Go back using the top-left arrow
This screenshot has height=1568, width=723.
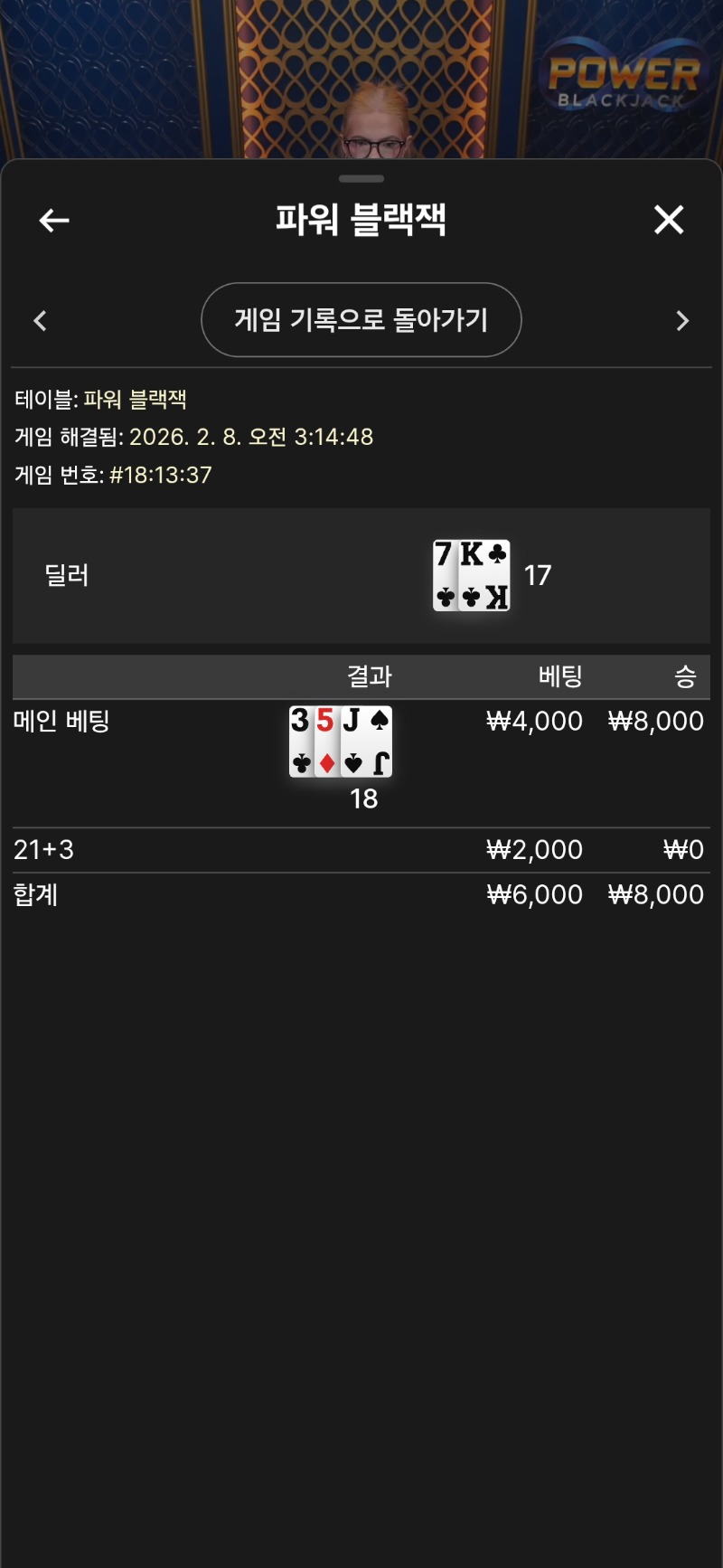tap(54, 220)
